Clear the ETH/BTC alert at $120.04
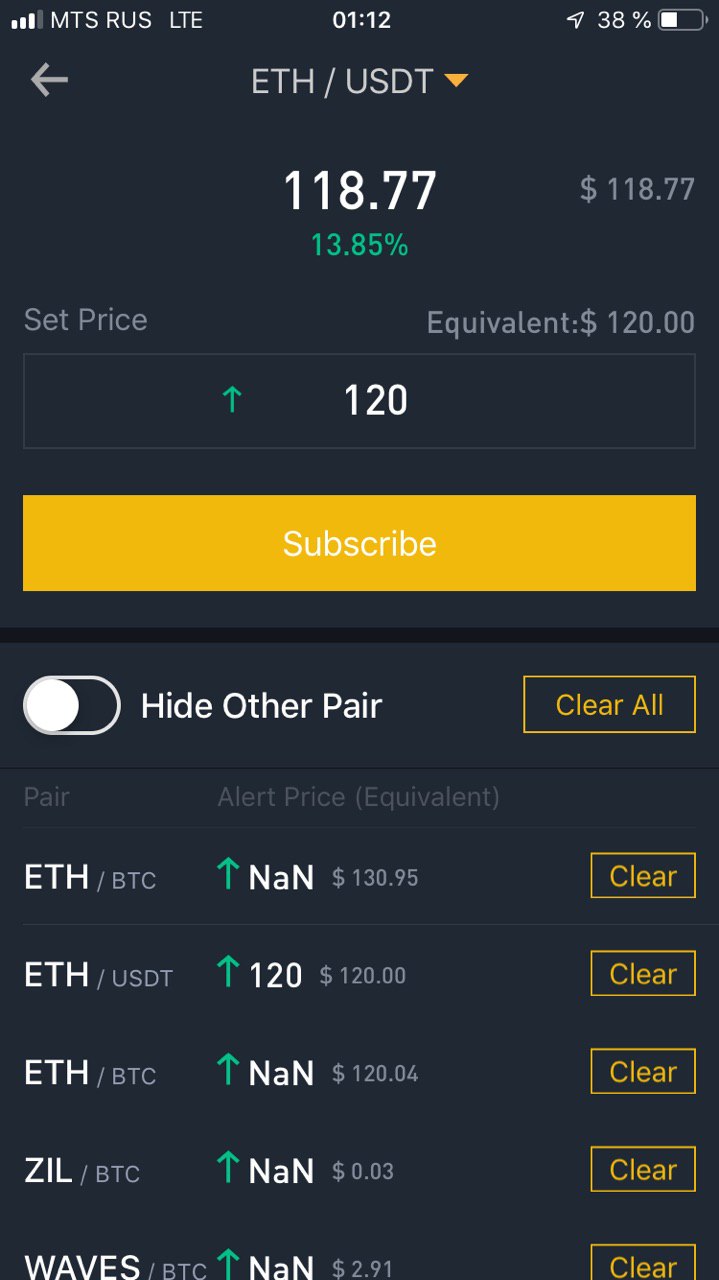This screenshot has height=1280, width=719. point(643,1072)
